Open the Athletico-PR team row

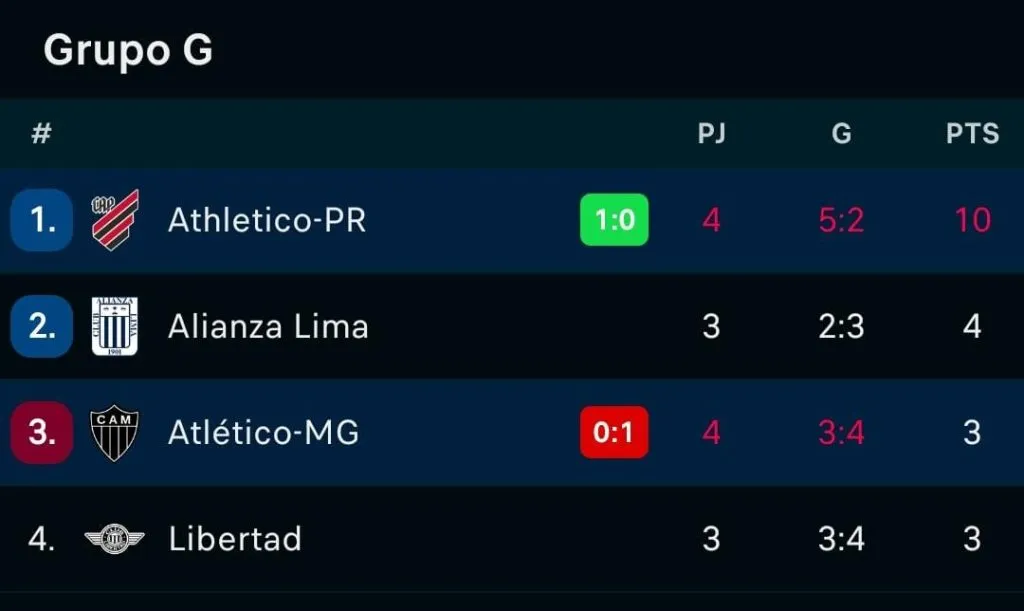pyautogui.click(x=267, y=220)
